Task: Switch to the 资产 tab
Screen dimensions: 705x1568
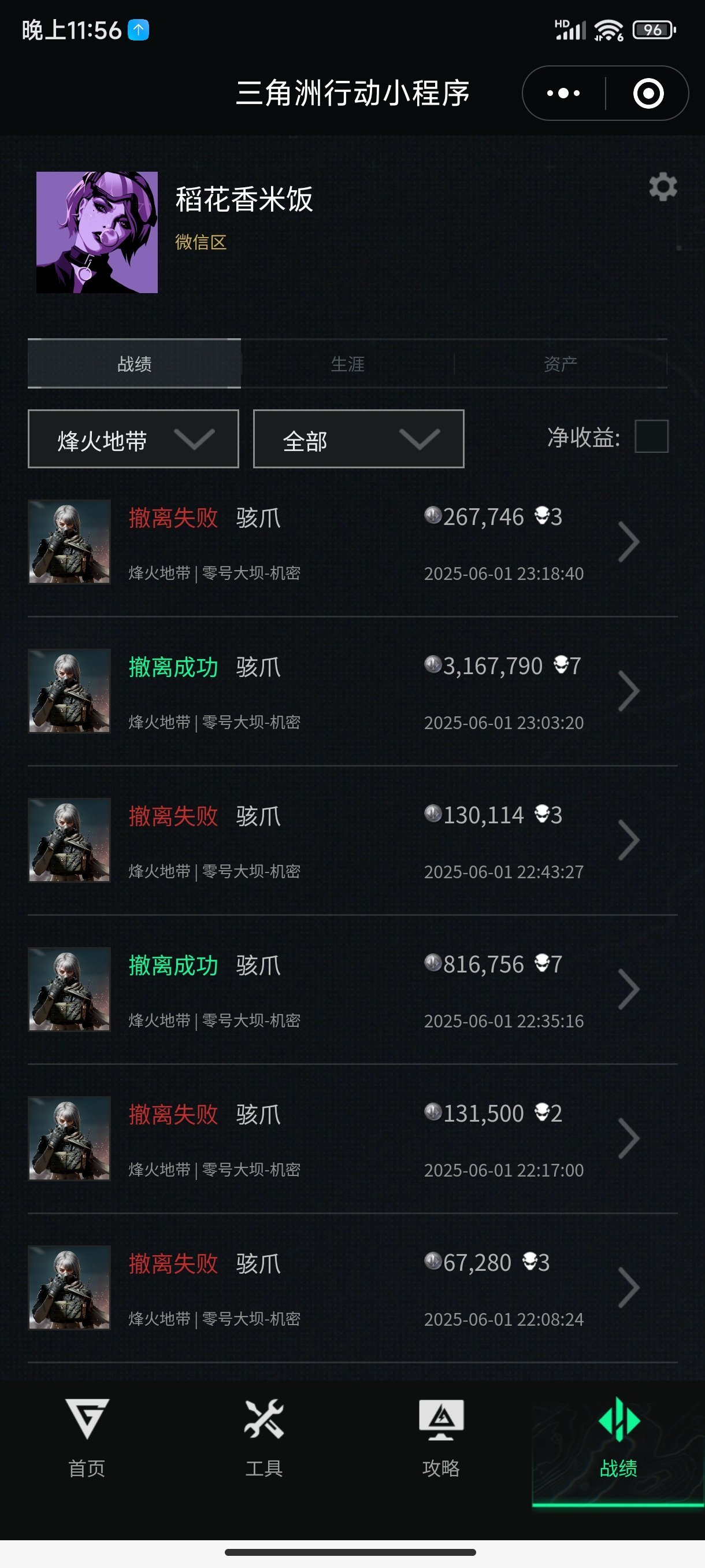Action: coord(560,364)
